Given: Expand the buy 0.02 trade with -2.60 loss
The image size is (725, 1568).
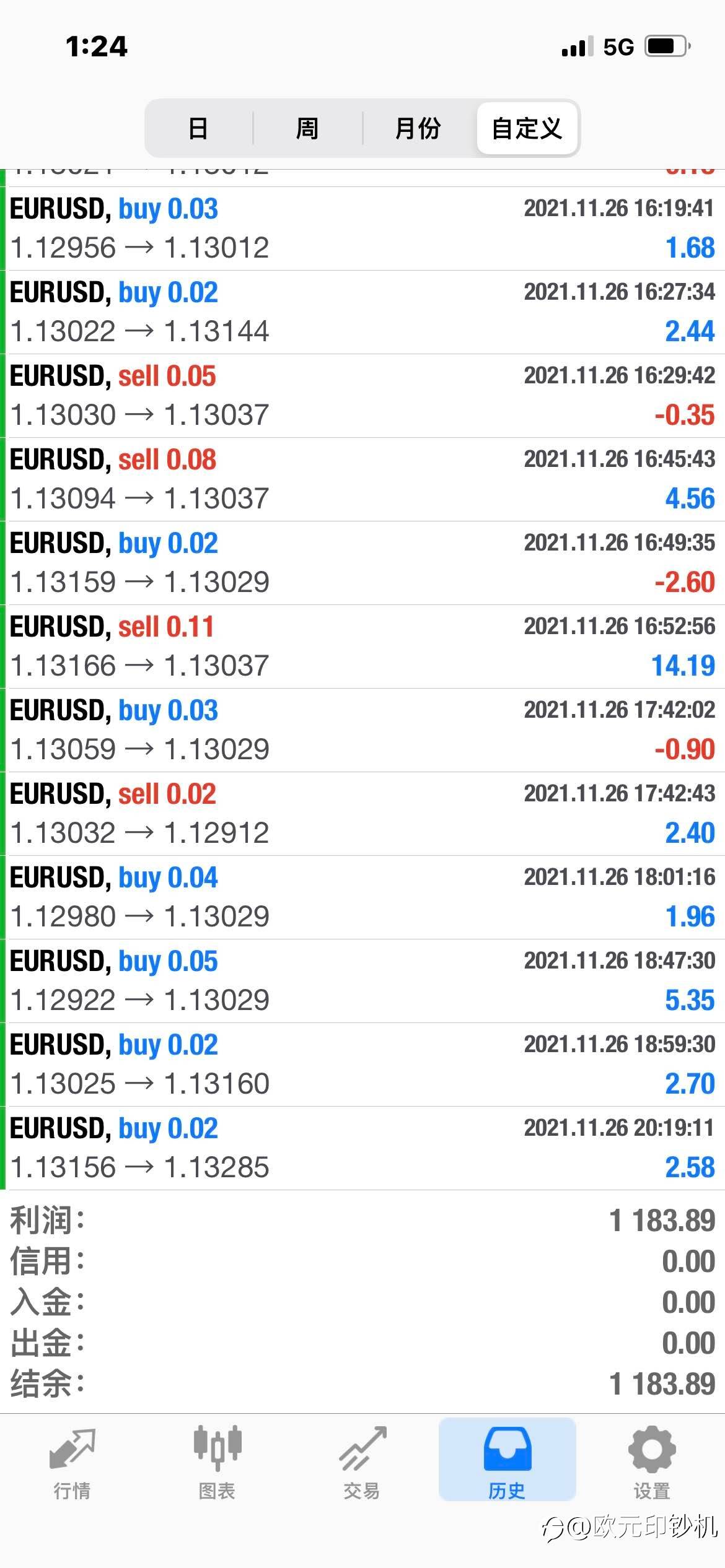Looking at the screenshot, I should [364, 563].
